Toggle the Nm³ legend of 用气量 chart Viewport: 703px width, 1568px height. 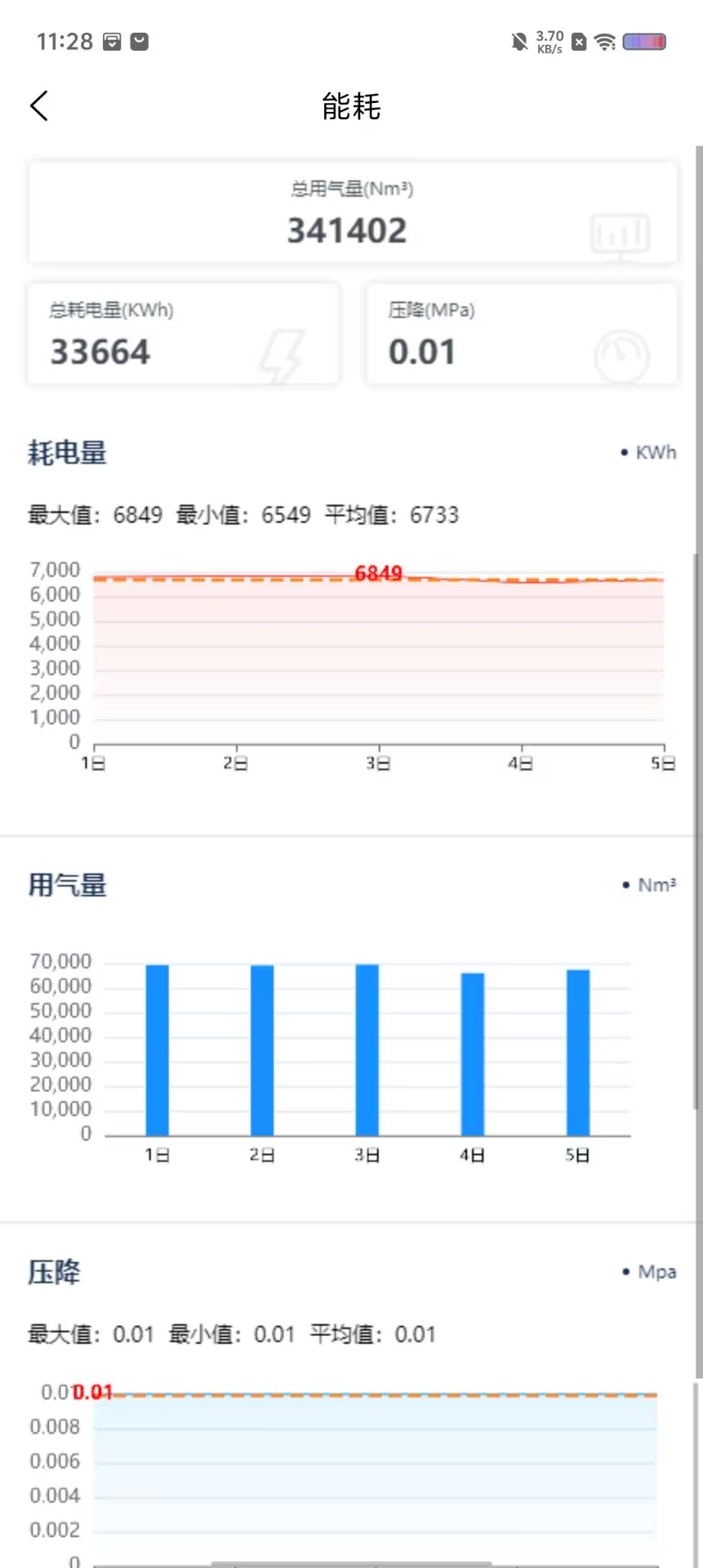click(650, 885)
